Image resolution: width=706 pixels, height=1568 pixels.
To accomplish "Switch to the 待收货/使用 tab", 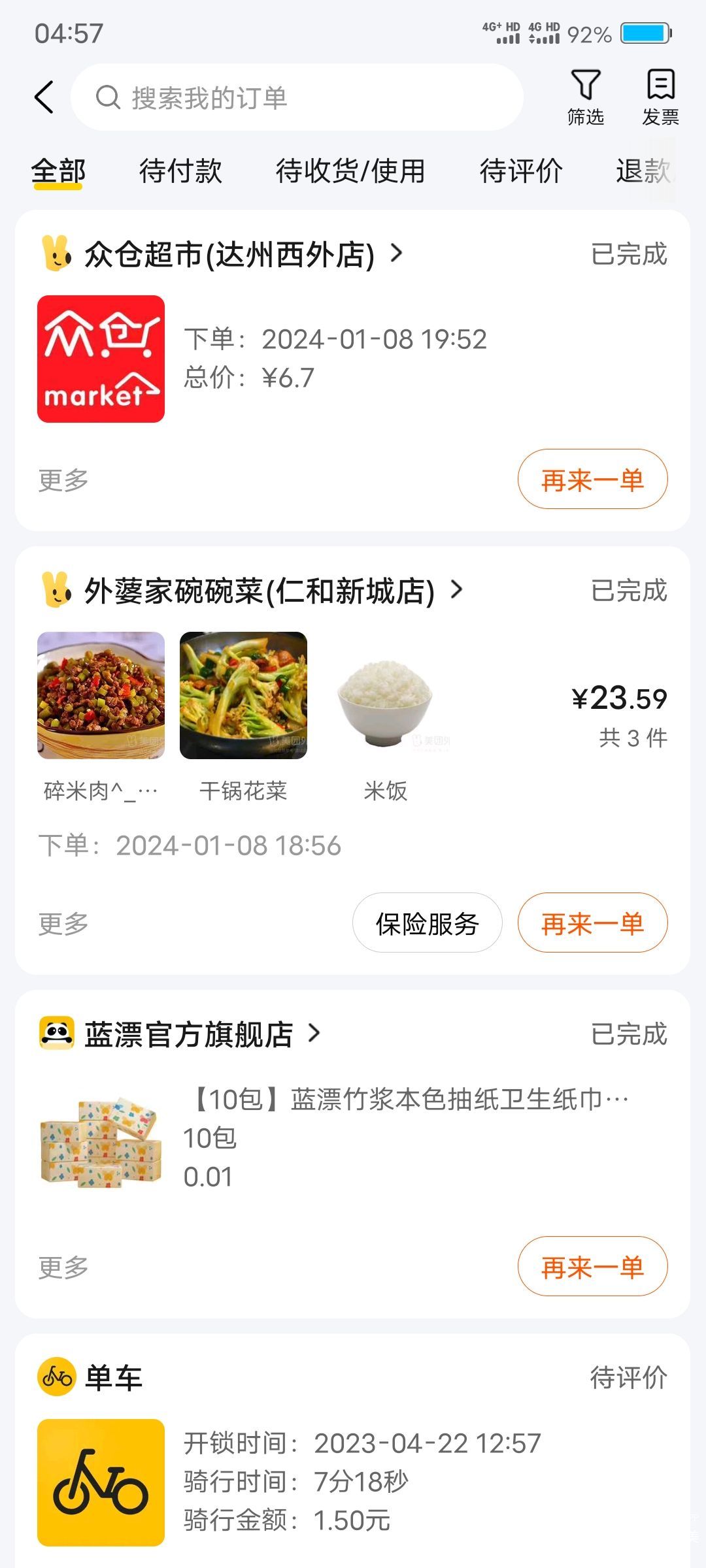I will click(x=350, y=172).
